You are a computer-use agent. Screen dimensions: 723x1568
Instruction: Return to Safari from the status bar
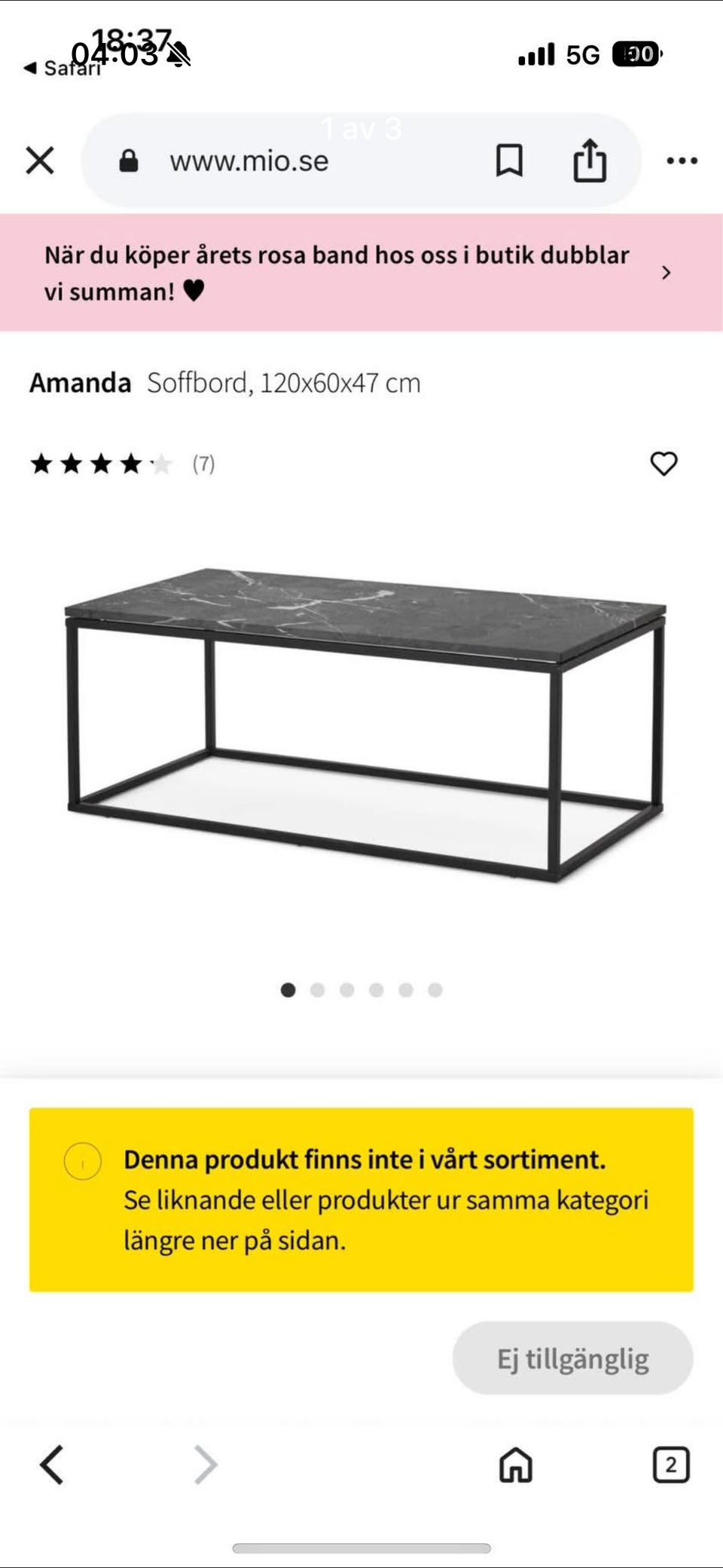point(63,69)
